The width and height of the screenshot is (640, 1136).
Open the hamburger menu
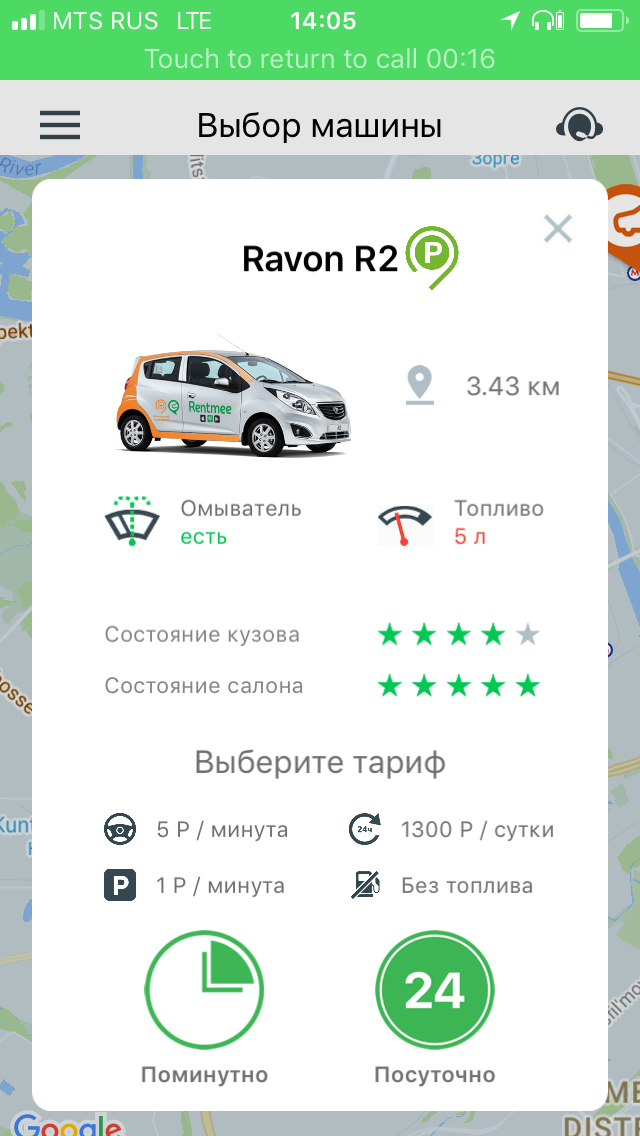(60, 126)
